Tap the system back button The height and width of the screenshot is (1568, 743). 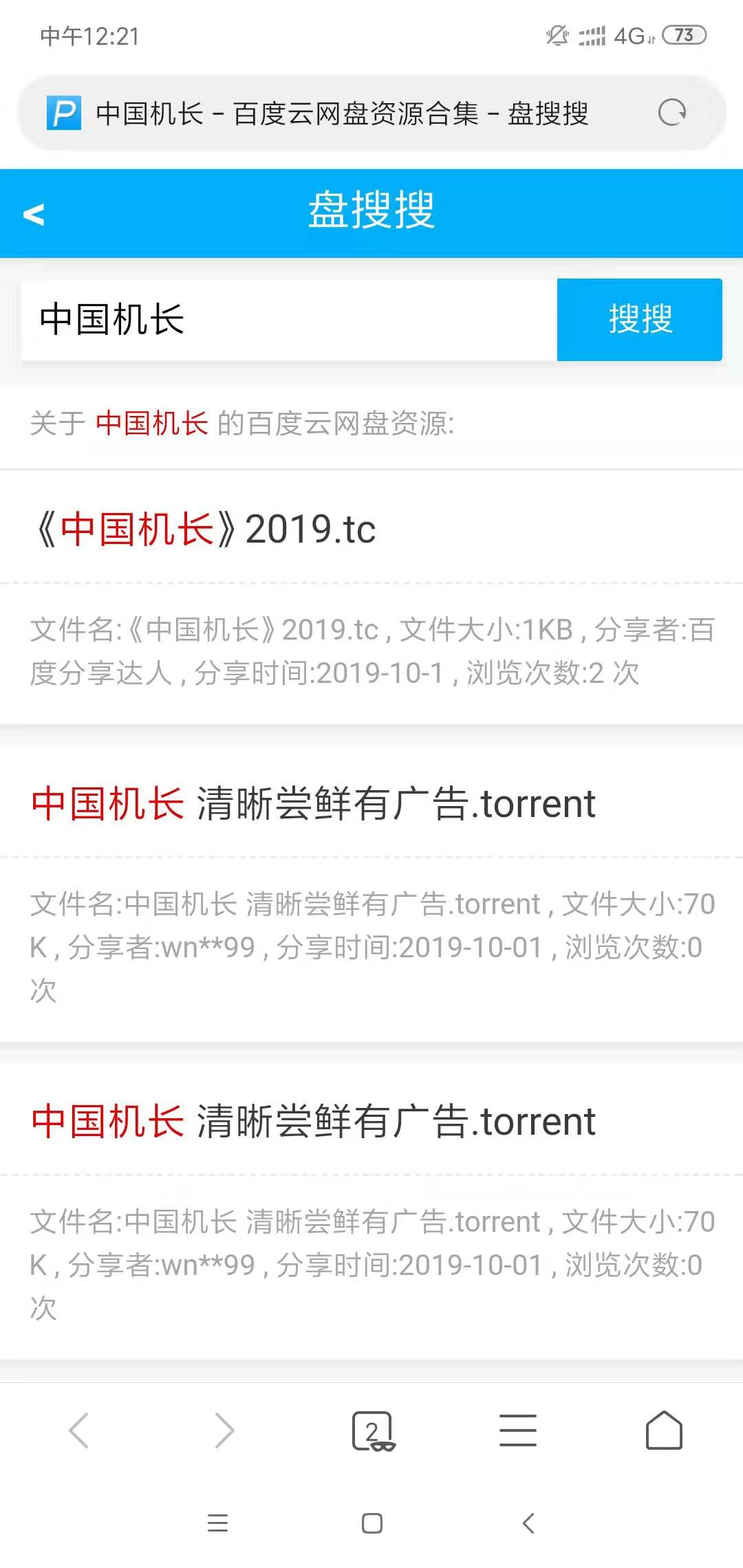coord(528,1523)
